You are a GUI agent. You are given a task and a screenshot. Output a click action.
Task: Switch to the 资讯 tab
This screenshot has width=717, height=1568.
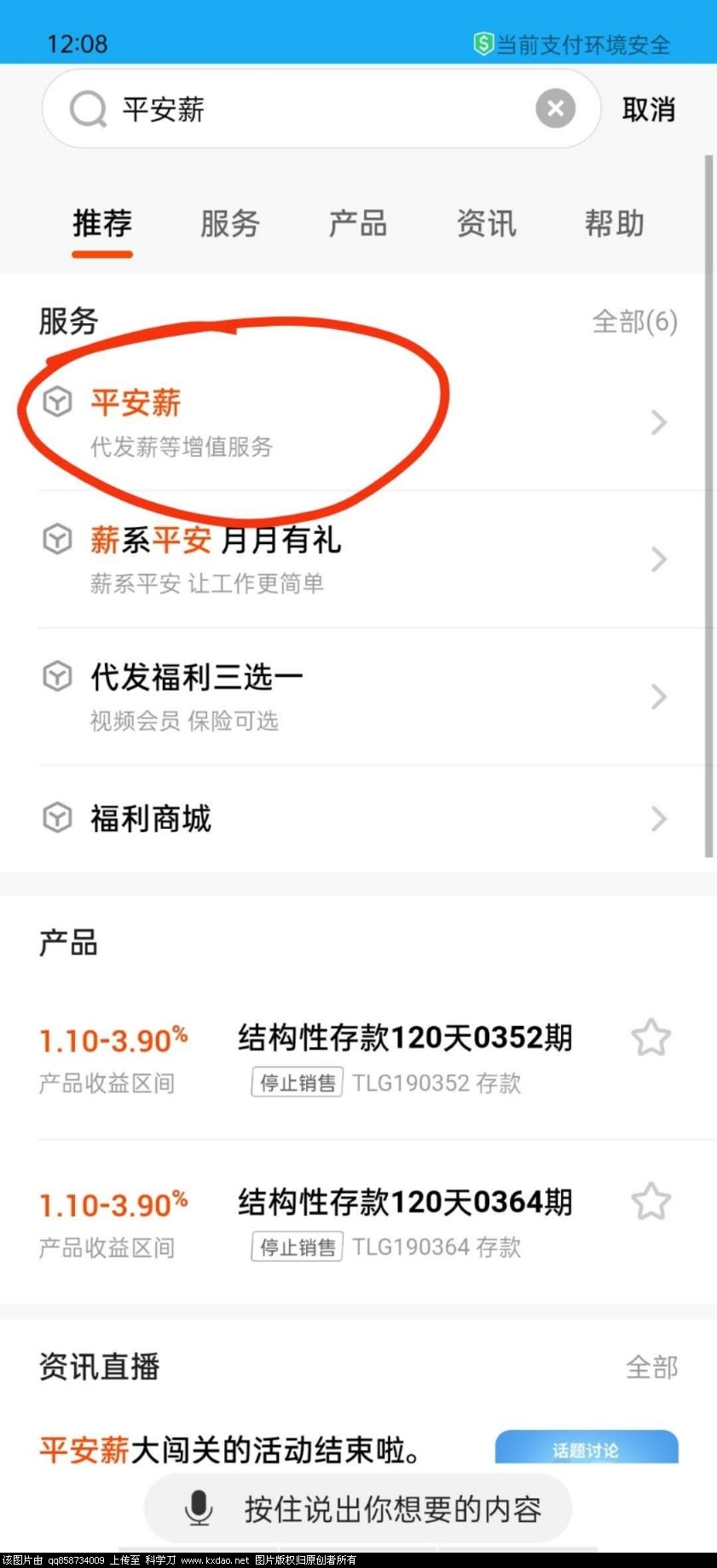[x=486, y=223]
